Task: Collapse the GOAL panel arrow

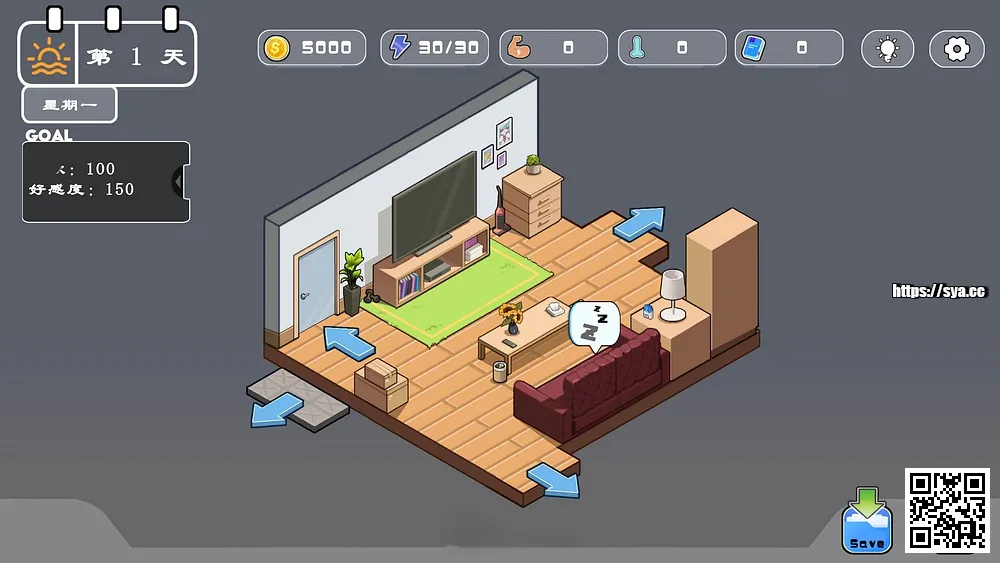Action: [x=178, y=182]
